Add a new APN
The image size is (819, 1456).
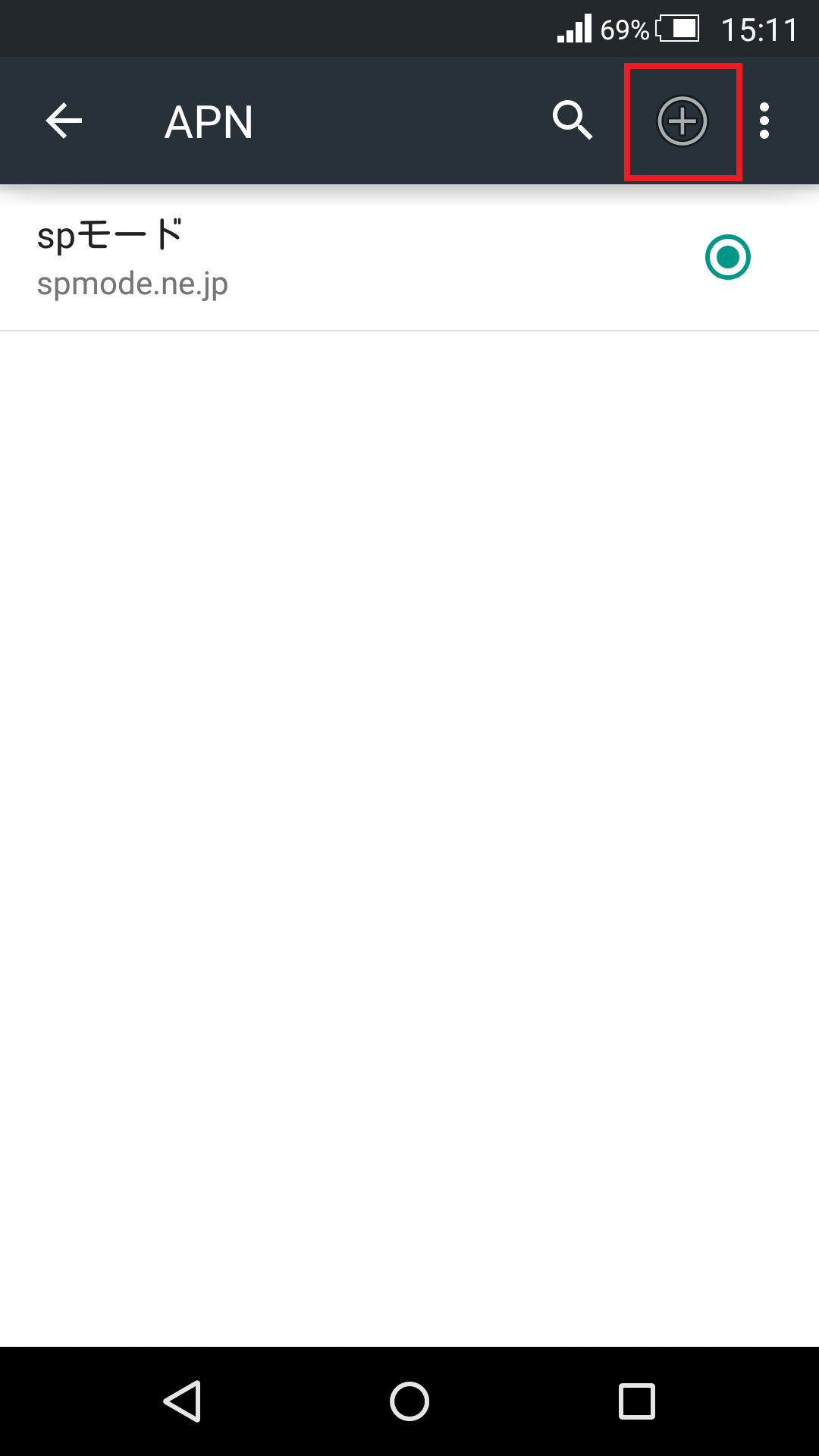[x=682, y=121]
